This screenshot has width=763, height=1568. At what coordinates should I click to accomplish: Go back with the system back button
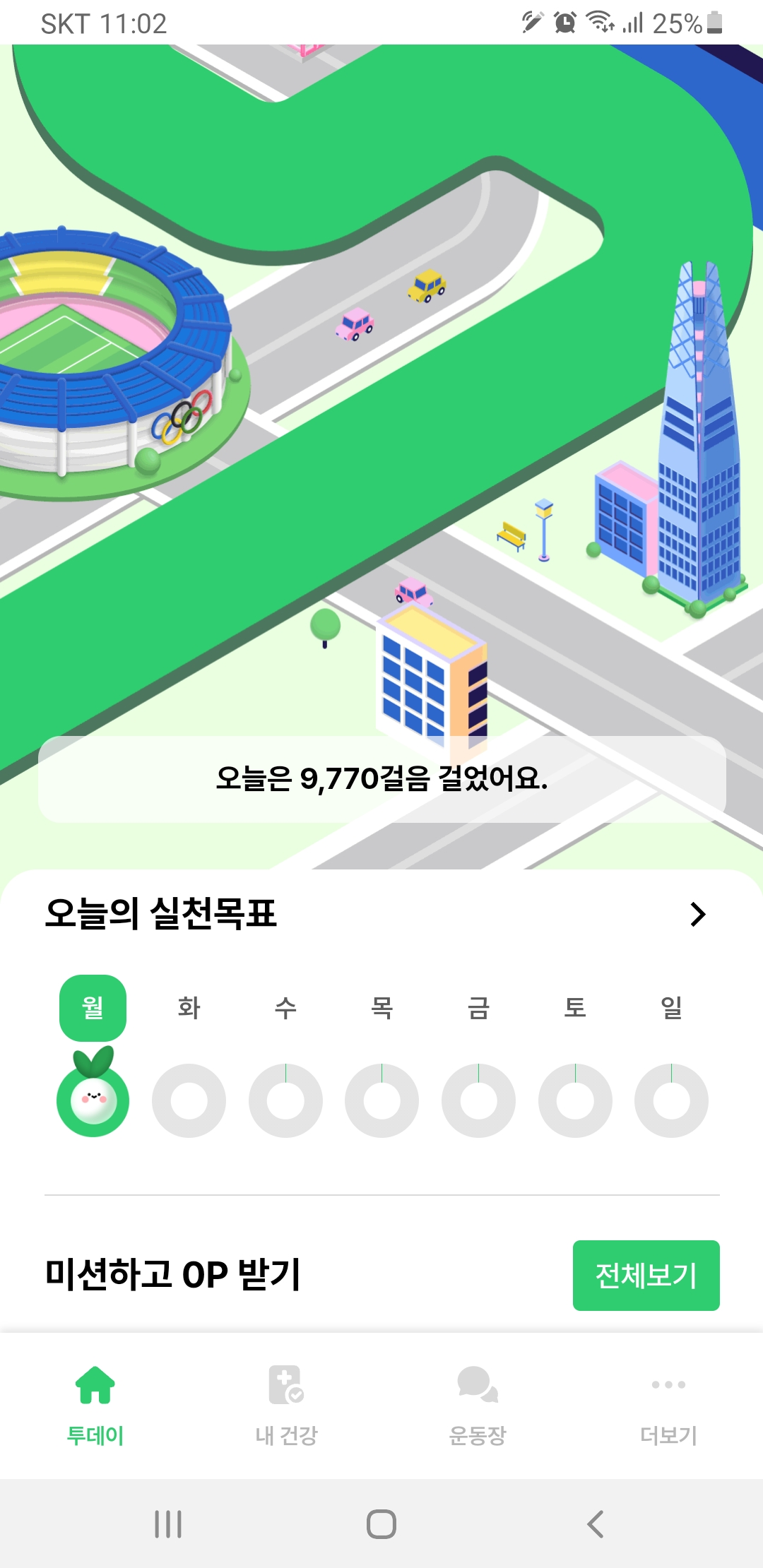coord(595,1524)
